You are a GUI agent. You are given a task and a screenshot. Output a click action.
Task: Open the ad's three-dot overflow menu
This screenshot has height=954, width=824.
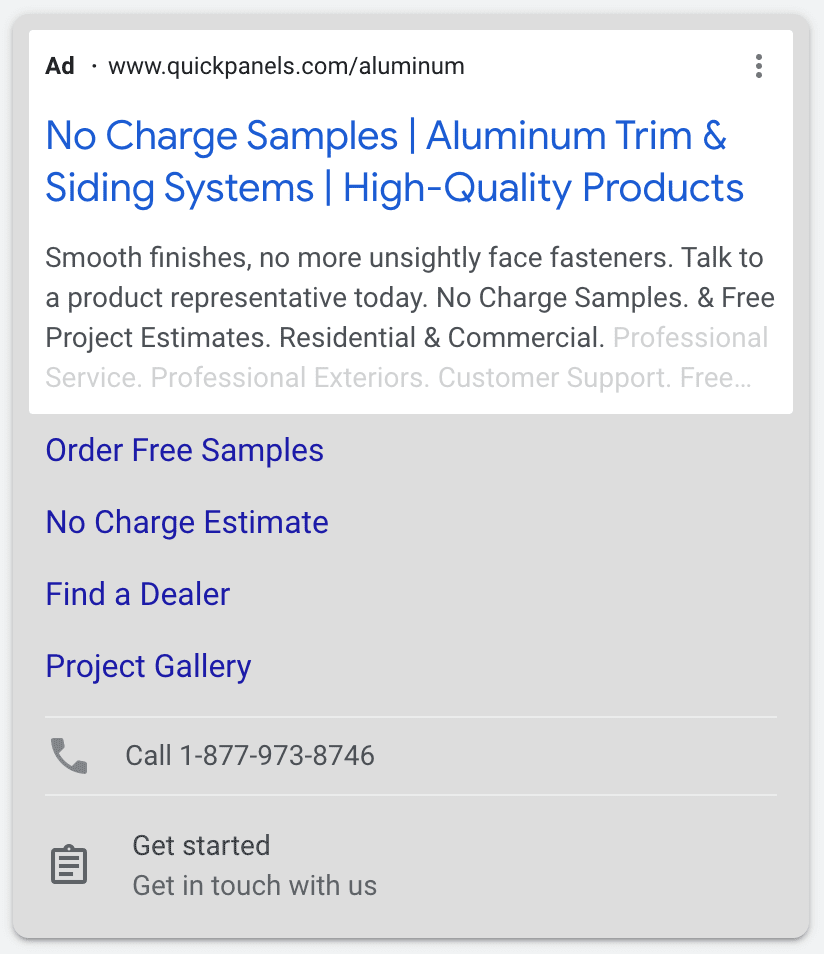759,67
